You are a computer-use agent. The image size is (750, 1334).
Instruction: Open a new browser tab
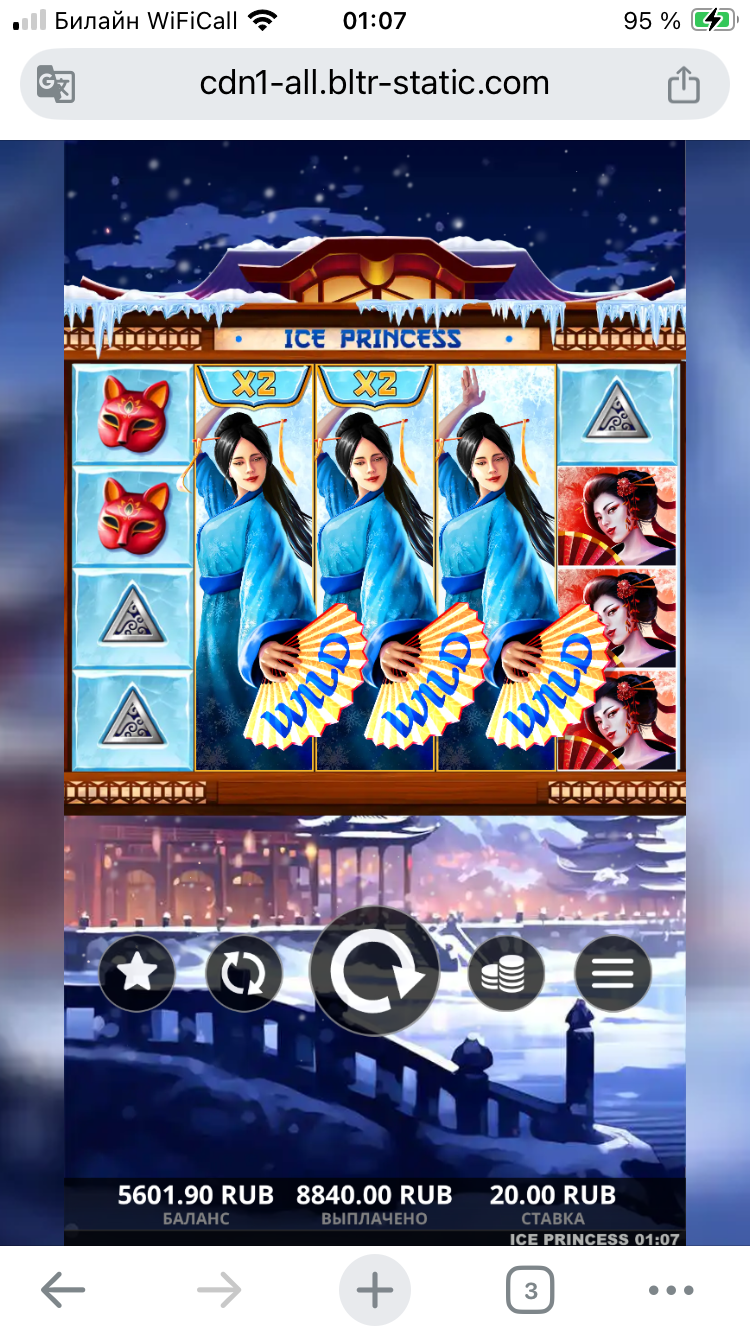point(375,1291)
